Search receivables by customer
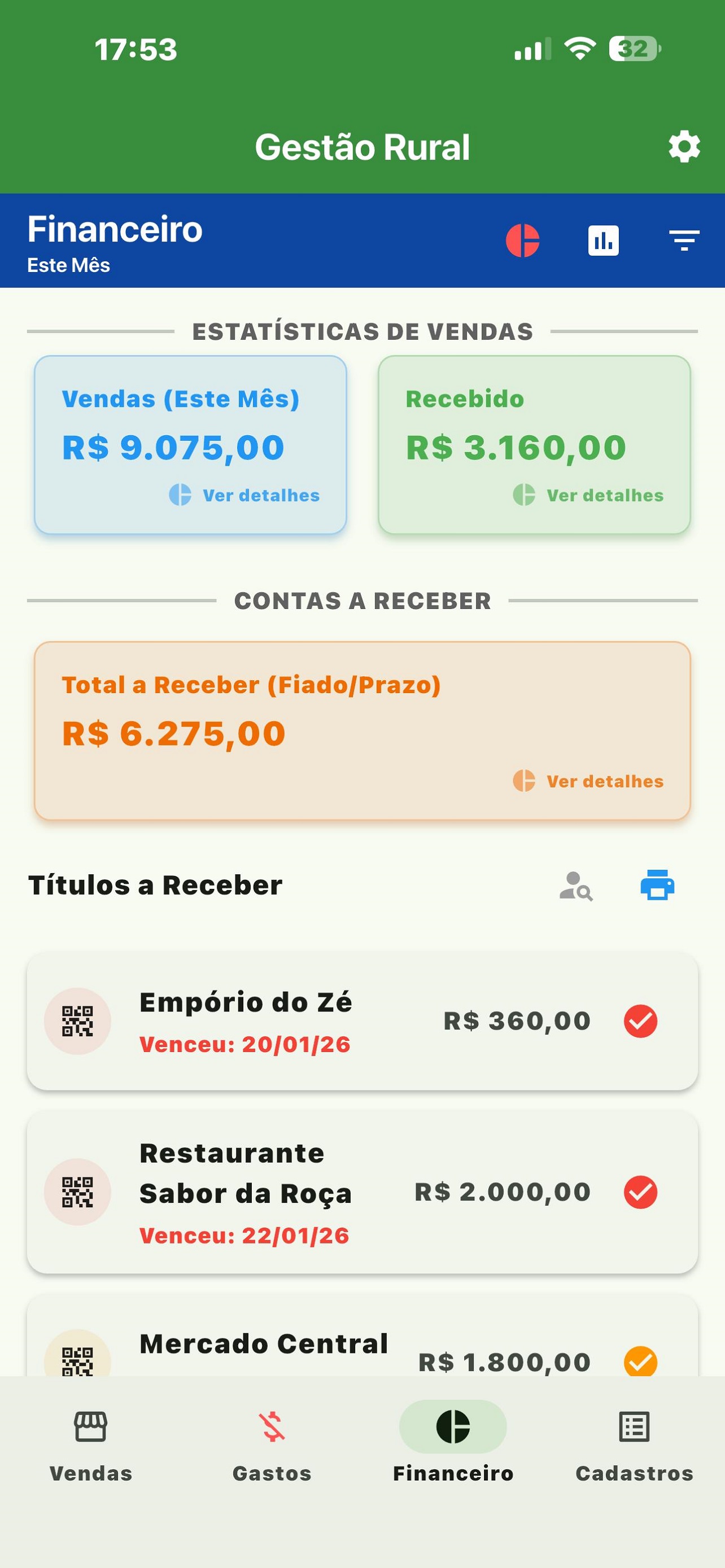 tap(576, 886)
